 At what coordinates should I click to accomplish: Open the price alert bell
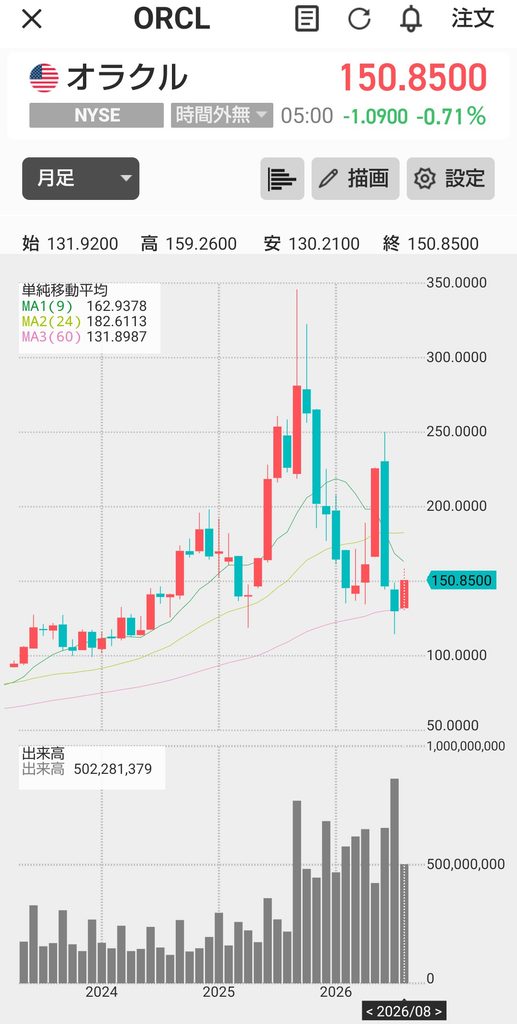tap(411, 19)
